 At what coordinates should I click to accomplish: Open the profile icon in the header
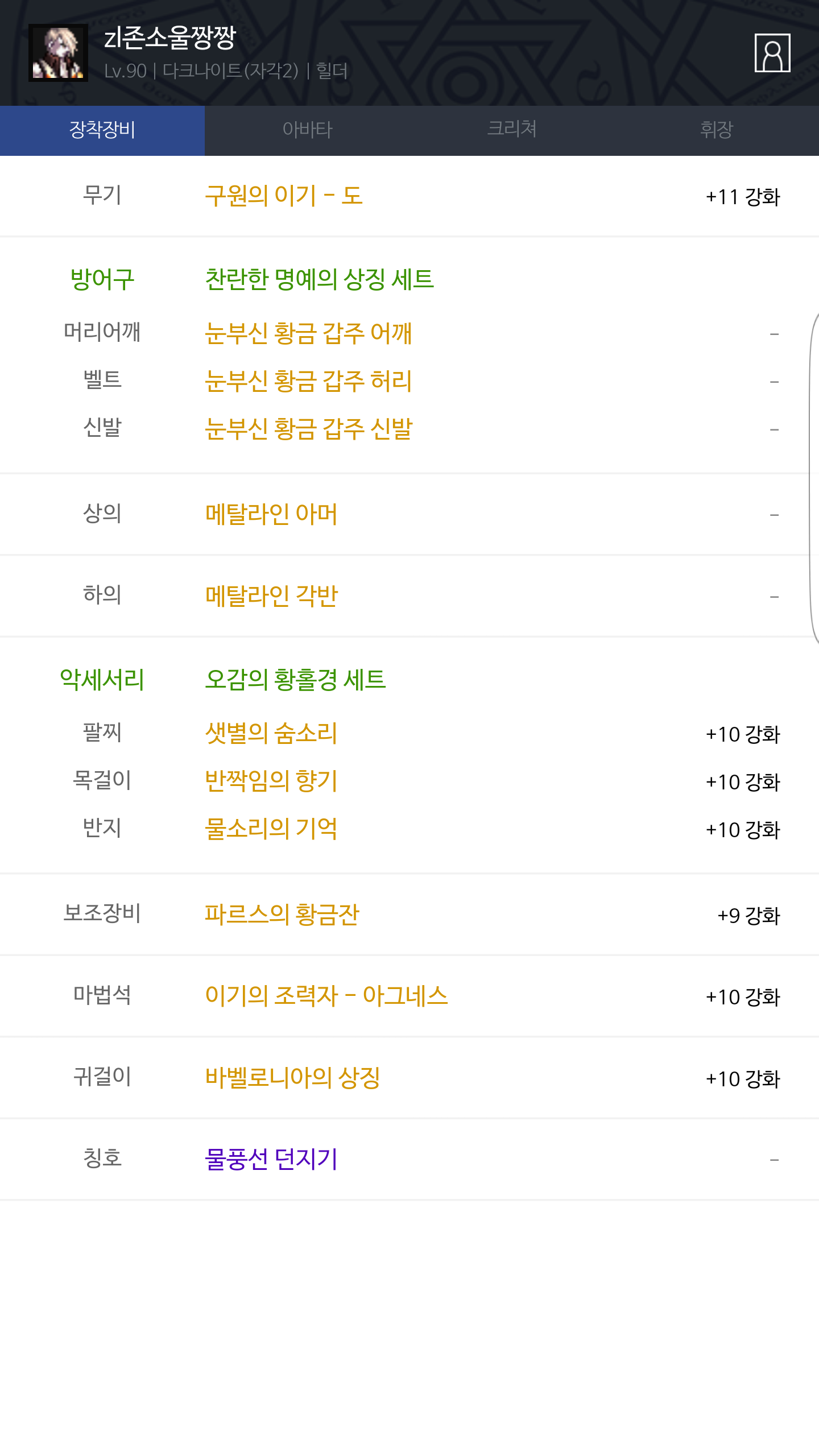click(772, 53)
